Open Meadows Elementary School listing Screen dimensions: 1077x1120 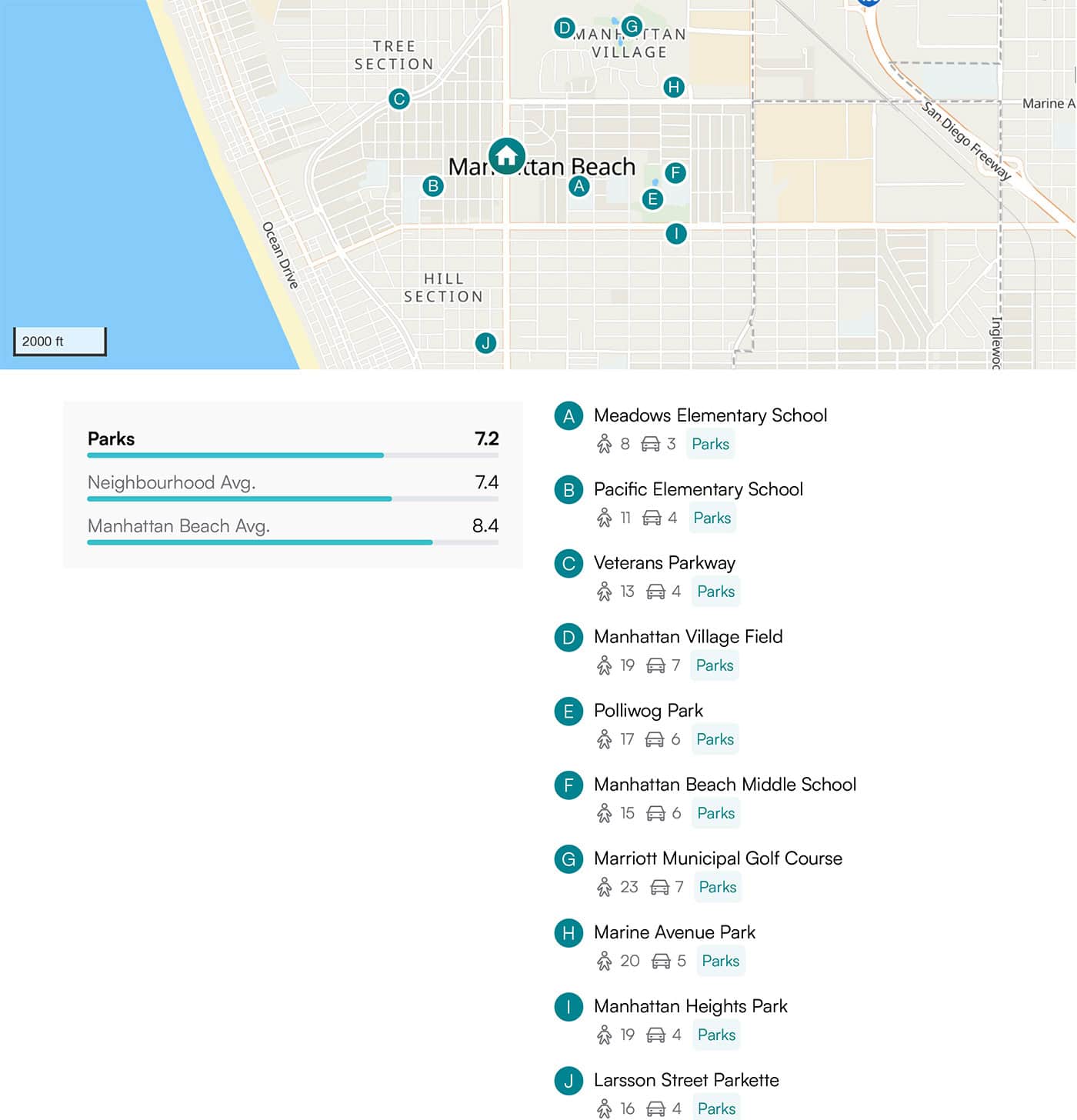click(710, 415)
